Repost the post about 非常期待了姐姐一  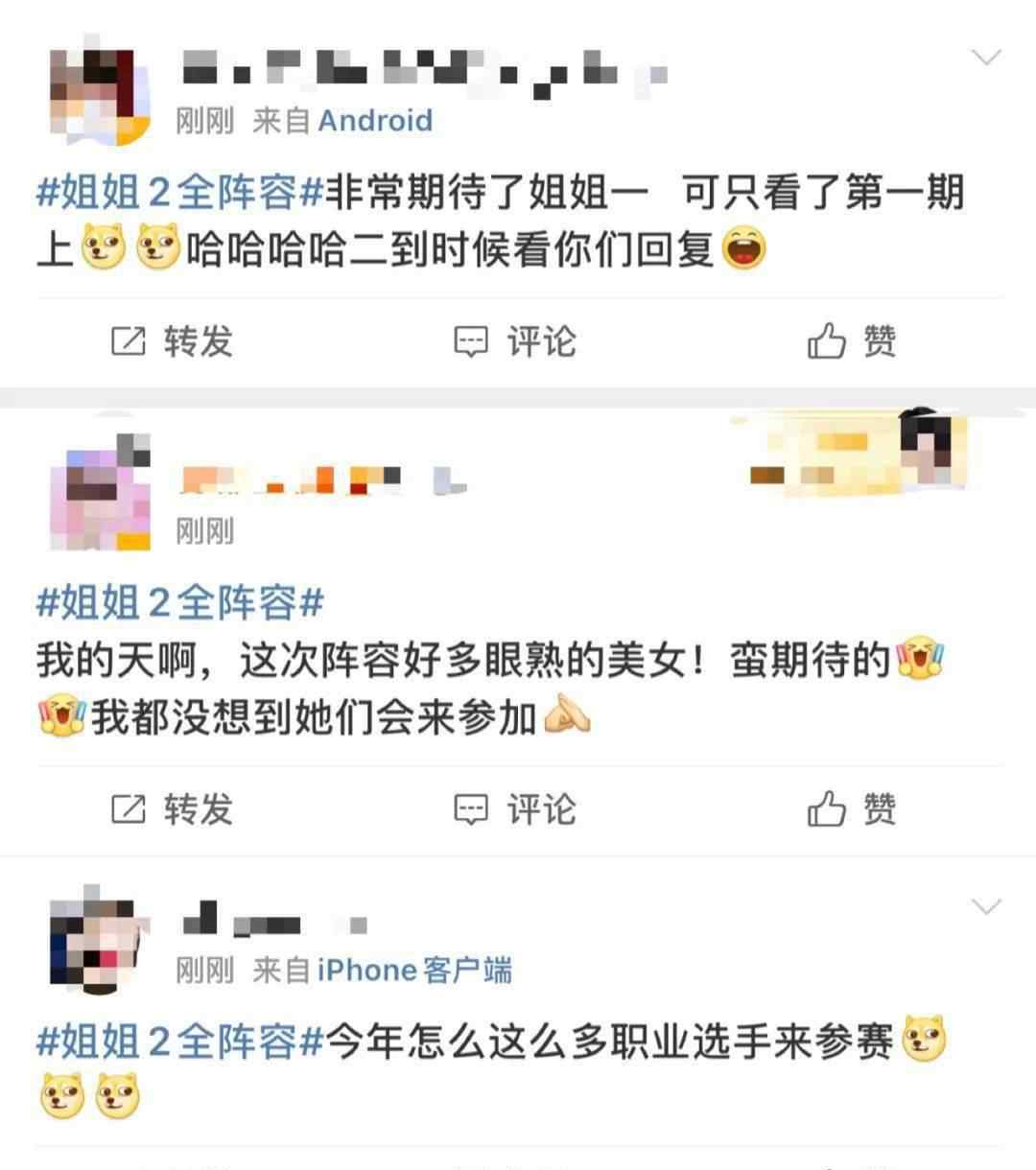pos(173,341)
